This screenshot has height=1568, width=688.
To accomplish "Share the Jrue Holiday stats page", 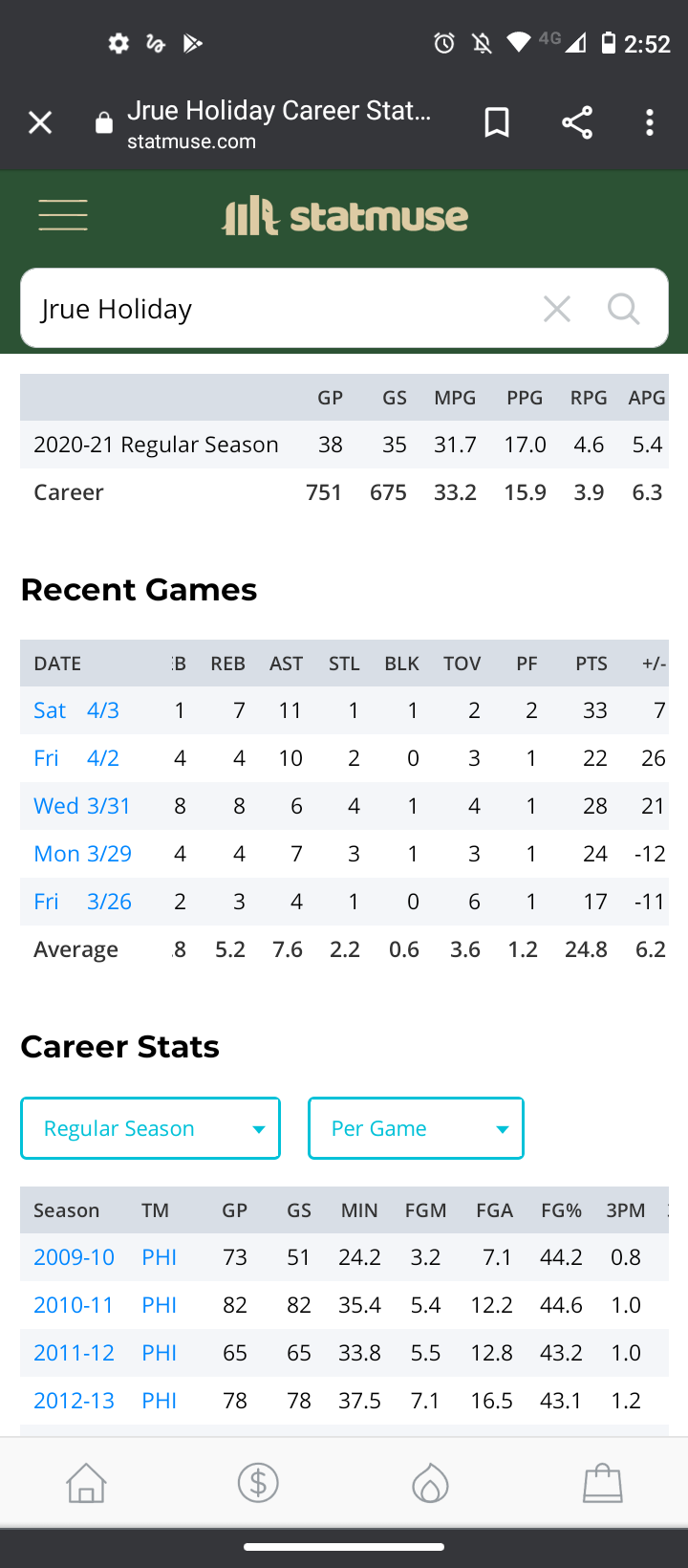I will click(577, 122).
